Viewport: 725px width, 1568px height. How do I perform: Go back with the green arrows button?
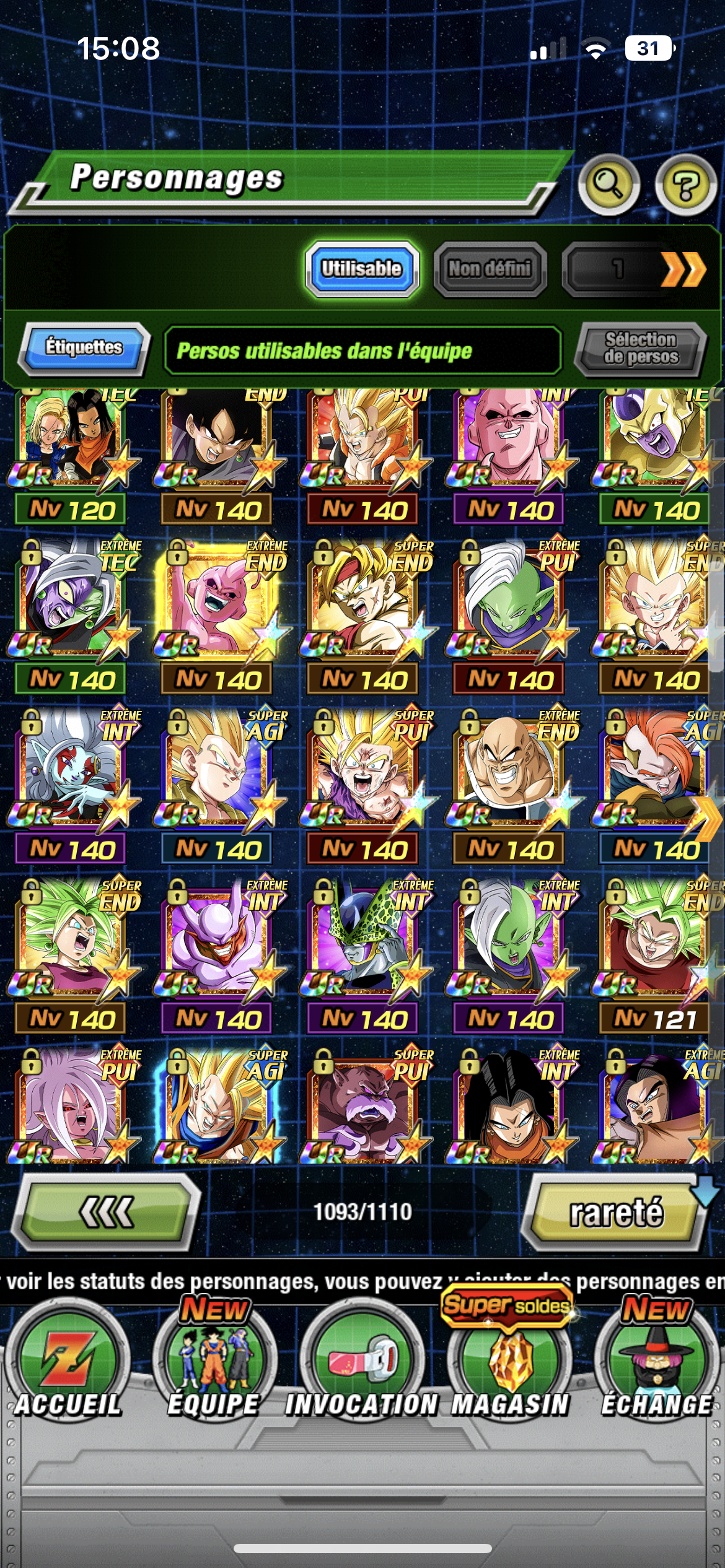coord(106,1212)
